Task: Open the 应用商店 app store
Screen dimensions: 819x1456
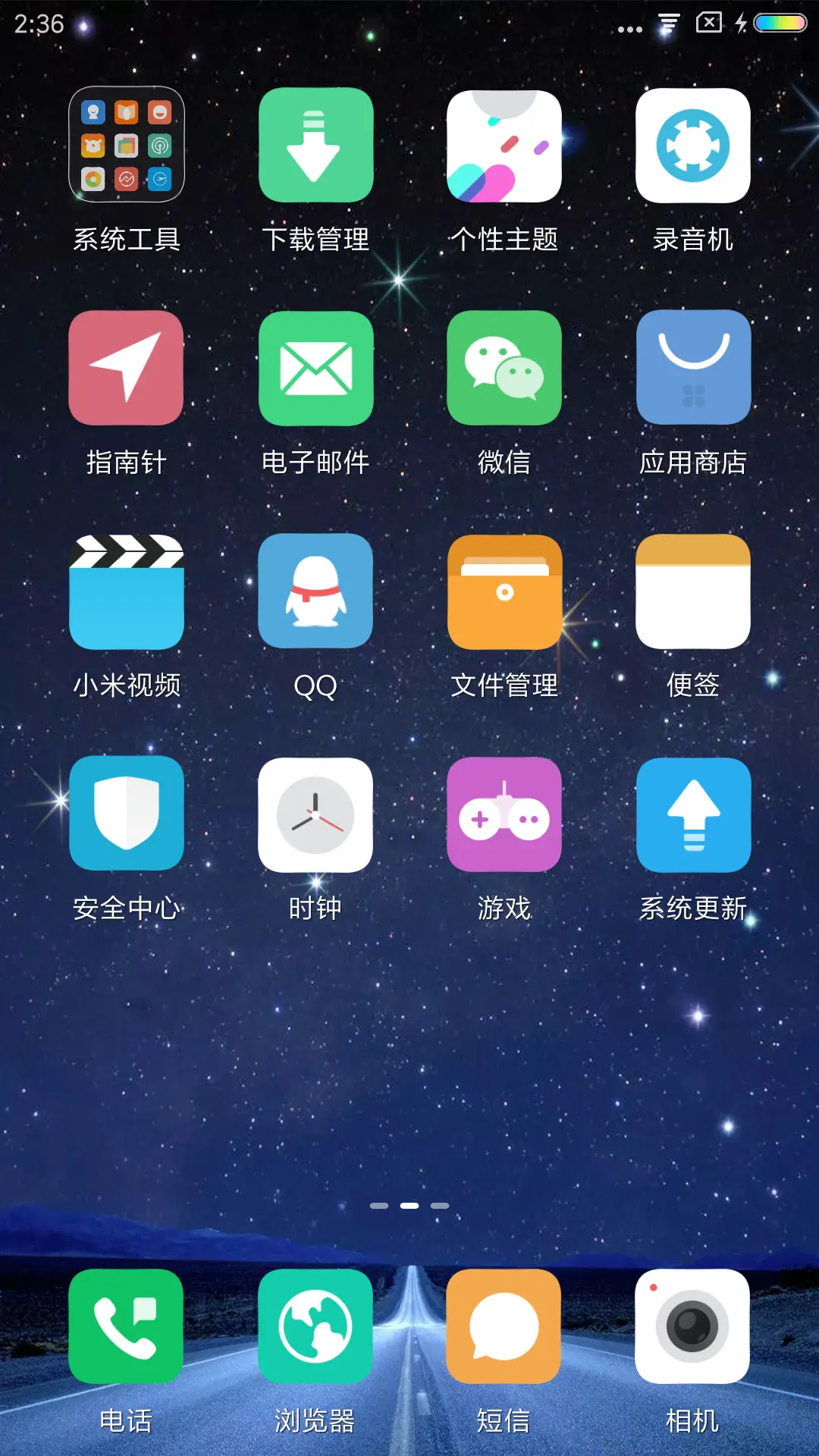Action: click(x=692, y=368)
